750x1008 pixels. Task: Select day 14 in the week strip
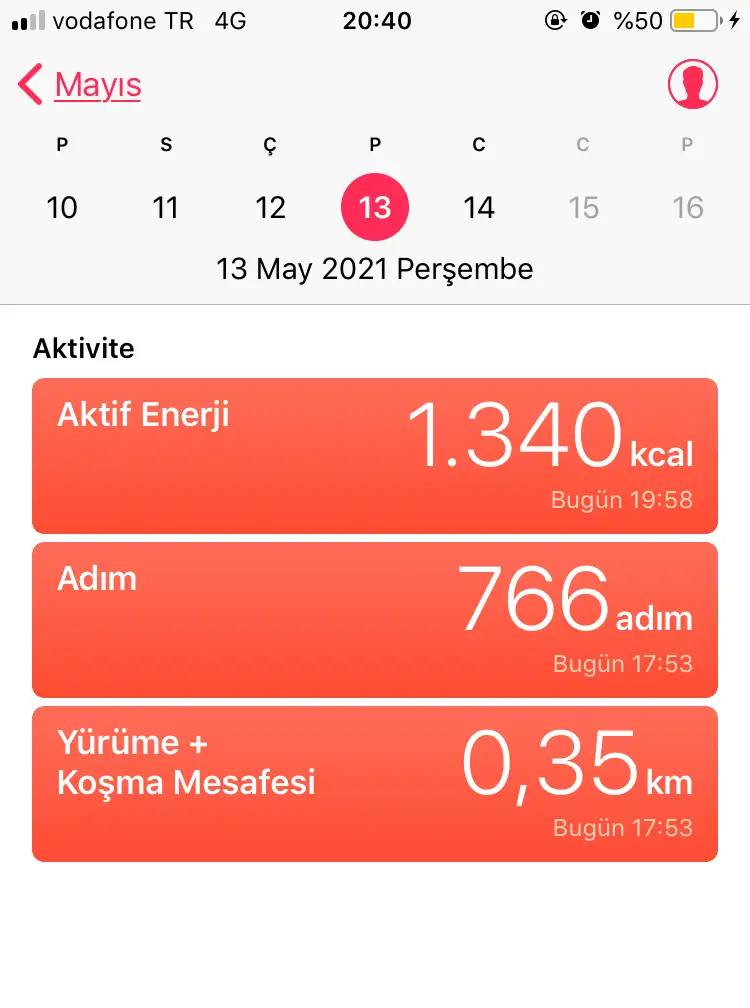point(479,207)
